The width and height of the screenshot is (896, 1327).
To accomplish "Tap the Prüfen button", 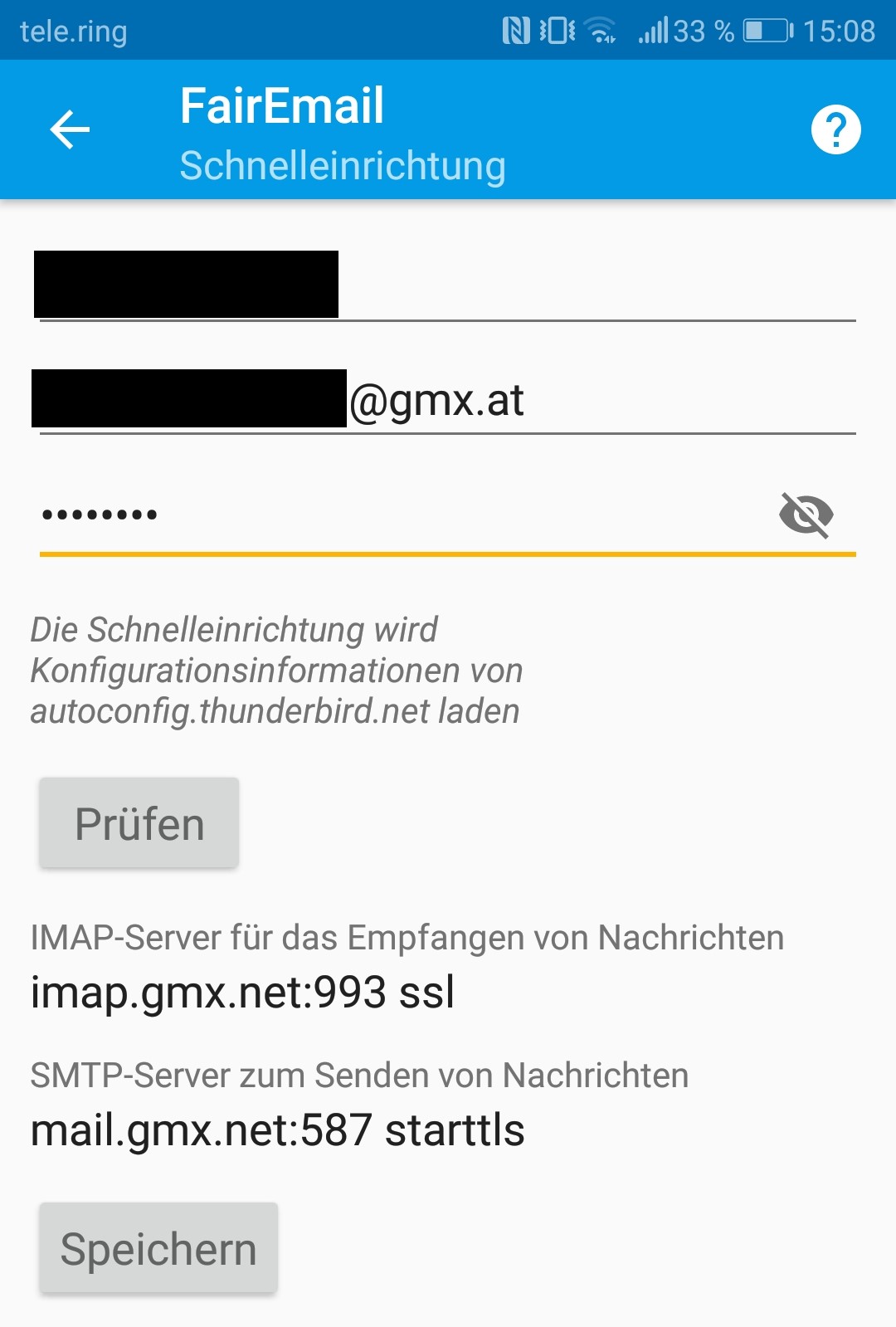I will tap(139, 823).
